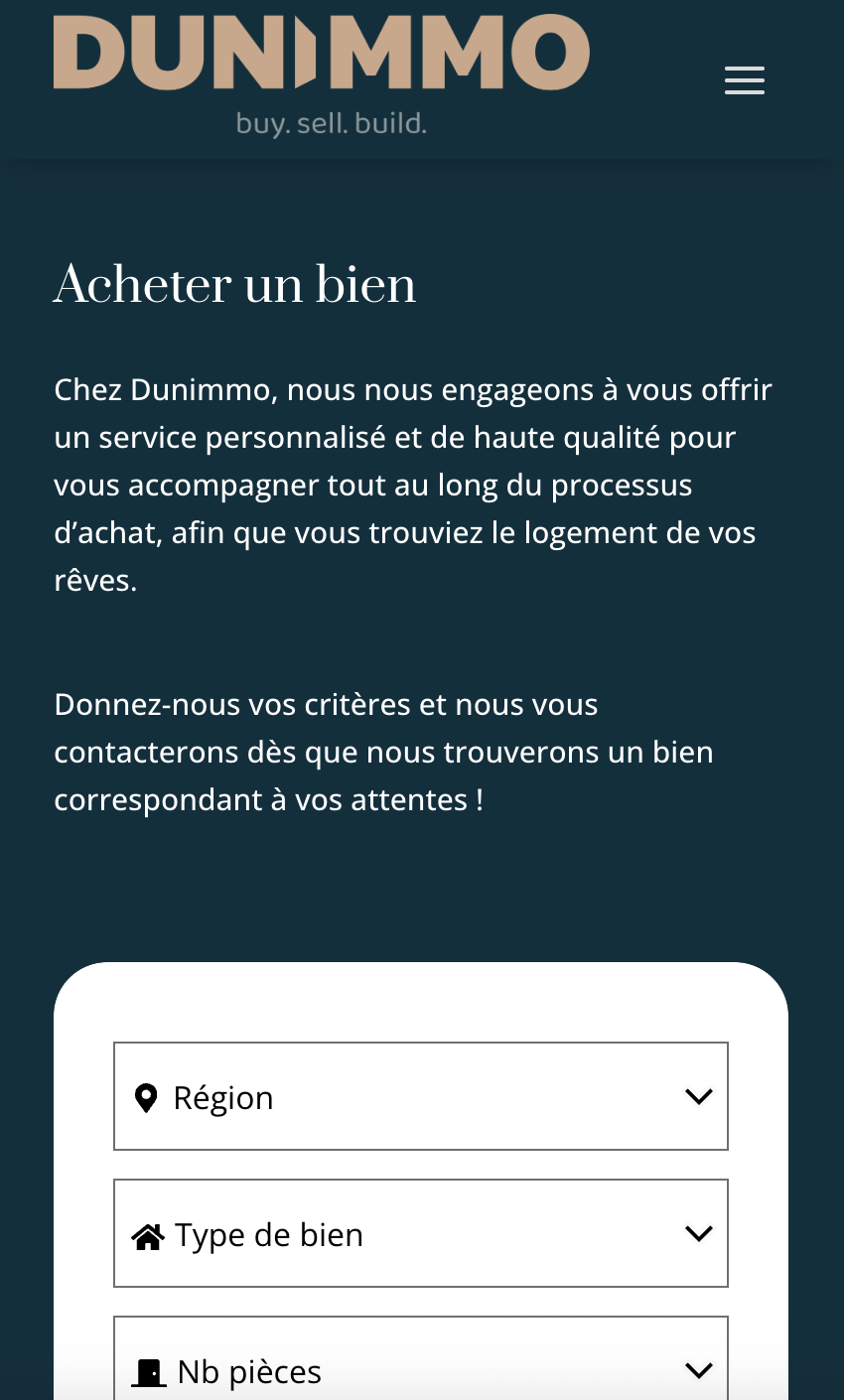Tap the Dunimmo logo to go home
The width and height of the screenshot is (844, 1400).
coord(322,75)
